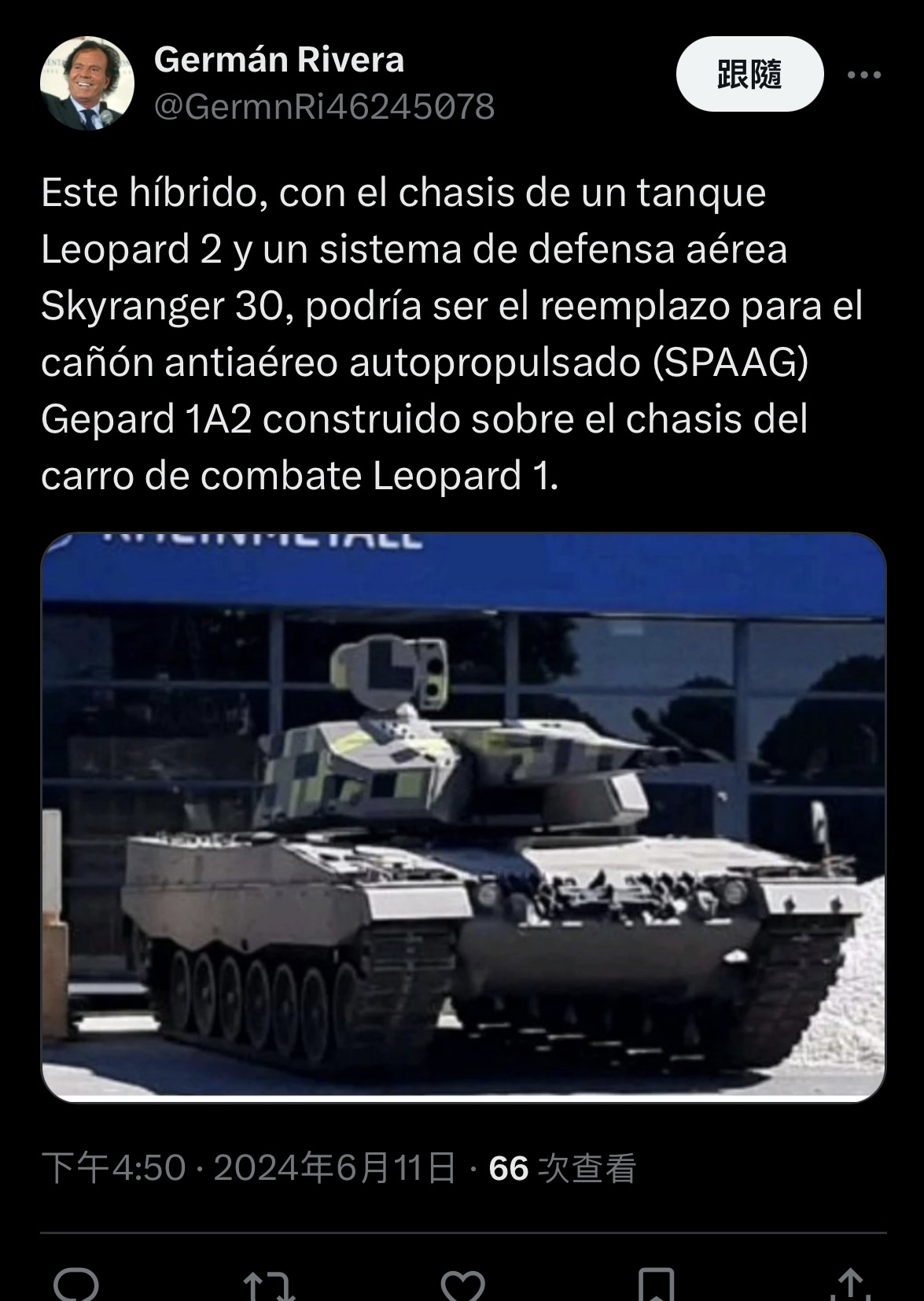Open Germán Rivera's profile picture
This screenshot has height=1301, width=924.
[87, 83]
